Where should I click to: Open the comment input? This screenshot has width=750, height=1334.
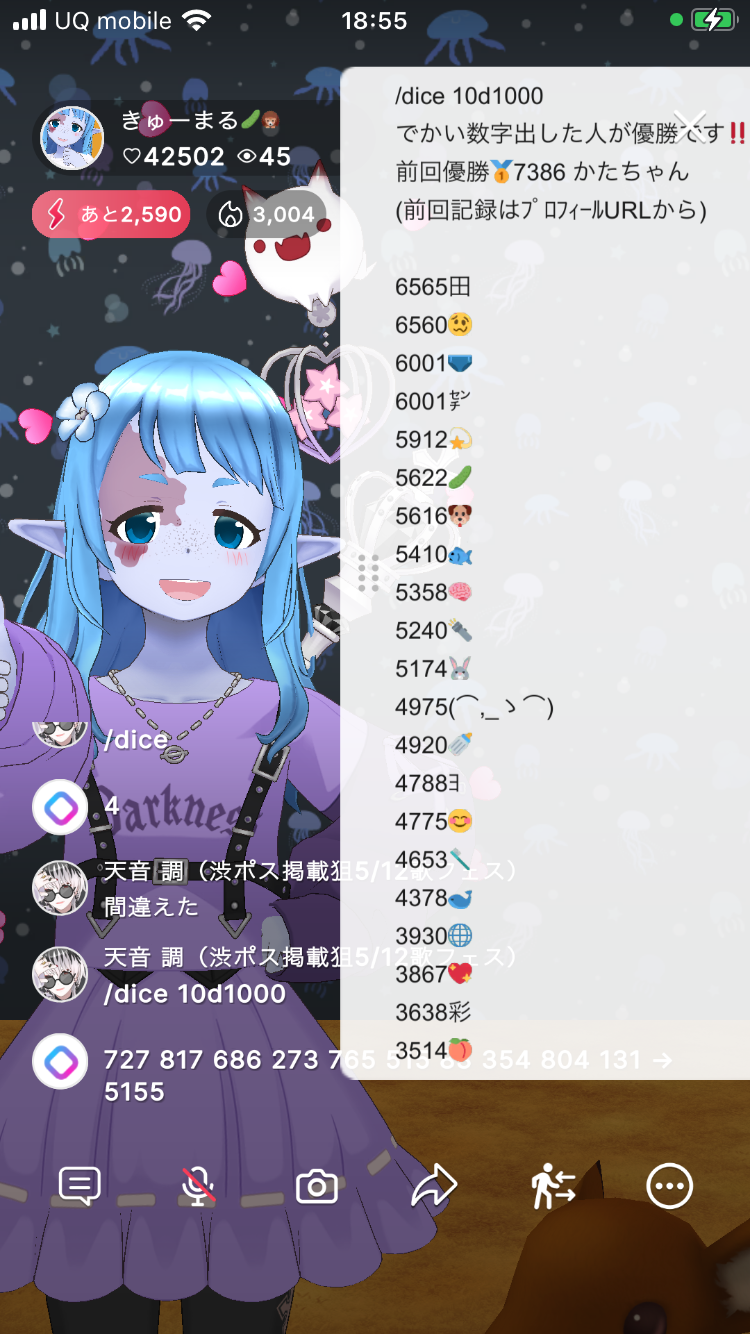tap(80, 1187)
